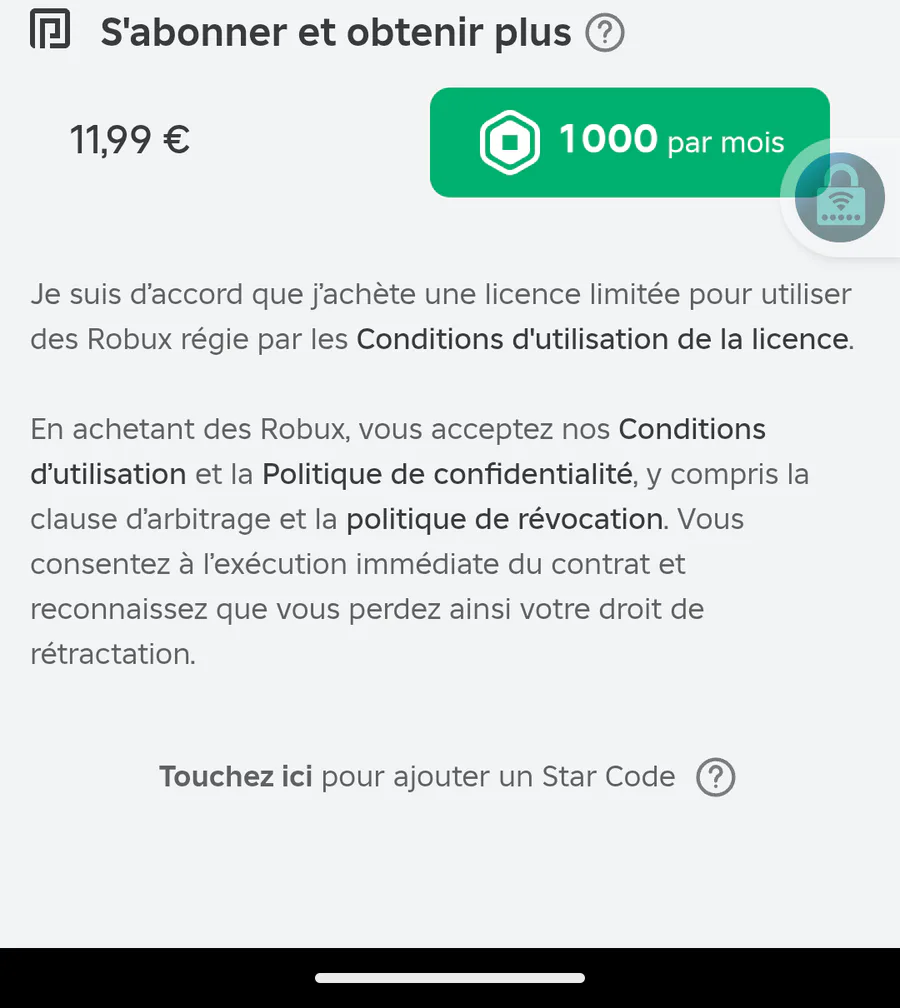Read the Politique de confidentialité
This screenshot has height=1008, width=900.
[x=448, y=474]
